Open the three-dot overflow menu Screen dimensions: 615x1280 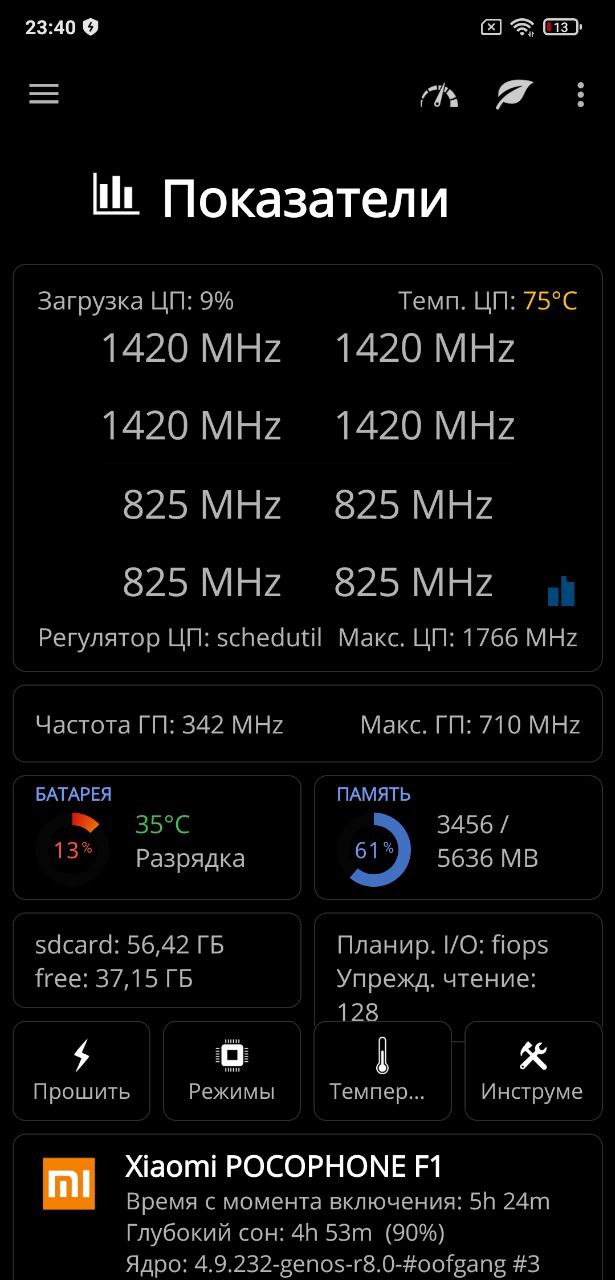tap(581, 95)
